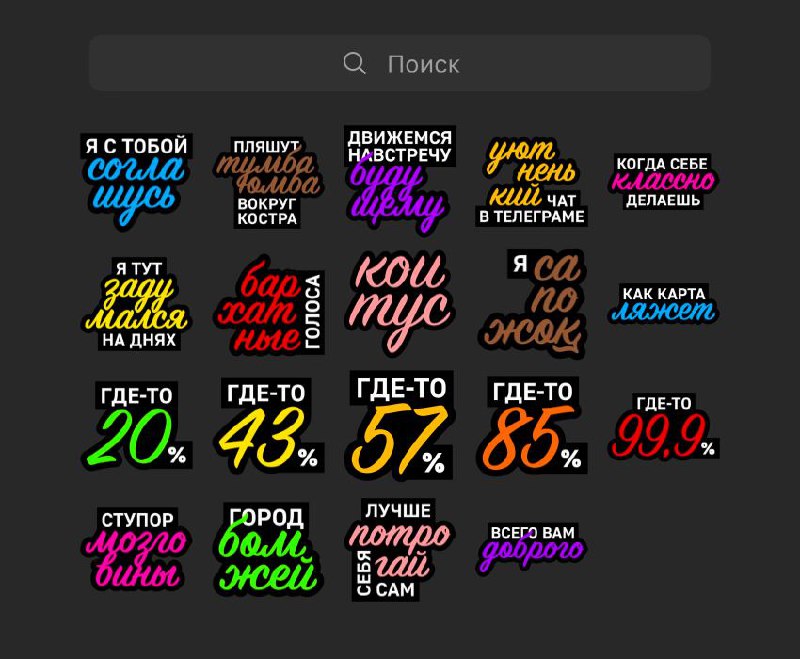Select the 'Я с тобой соглашусь' sticker

click(x=135, y=175)
